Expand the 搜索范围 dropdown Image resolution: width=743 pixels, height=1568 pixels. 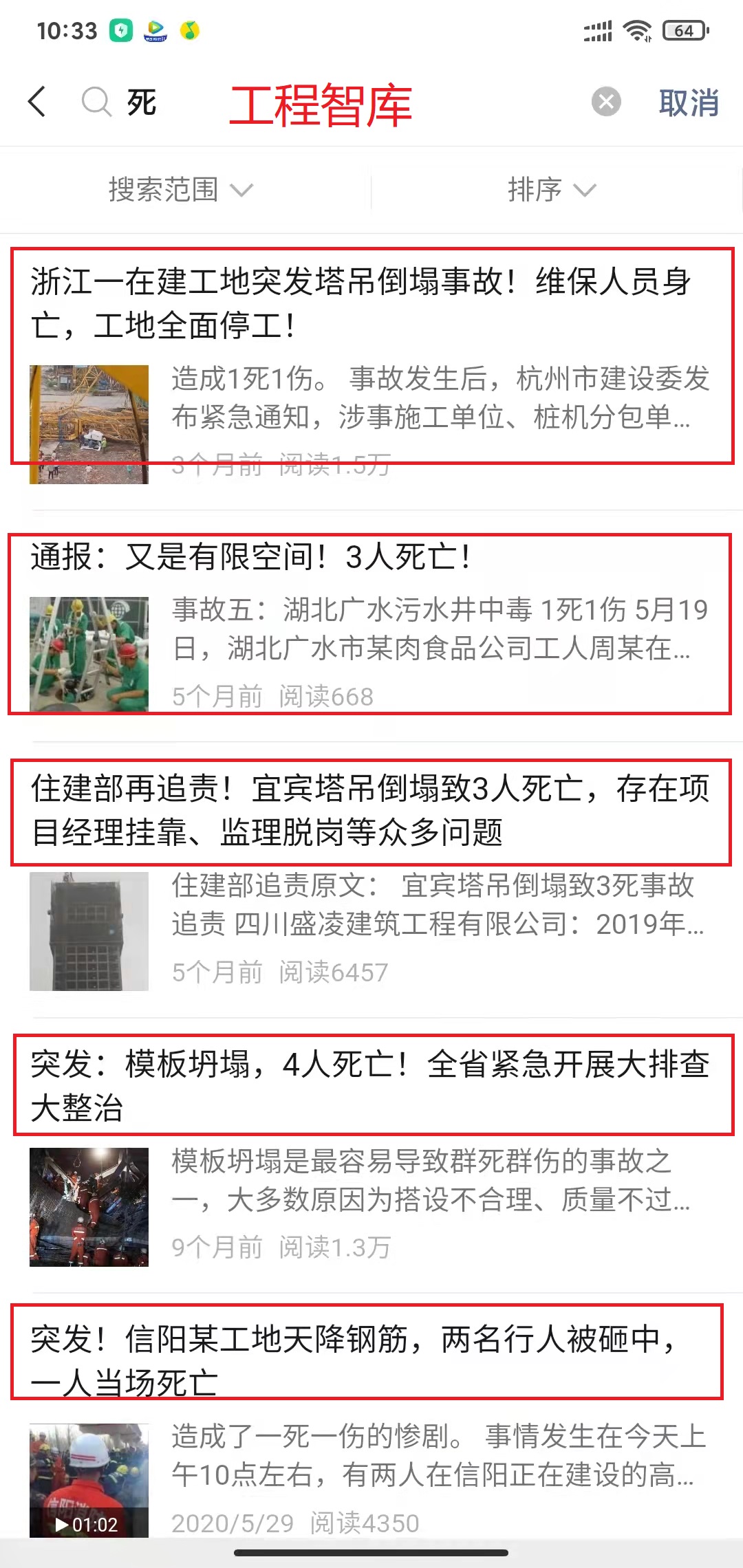(x=180, y=190)
